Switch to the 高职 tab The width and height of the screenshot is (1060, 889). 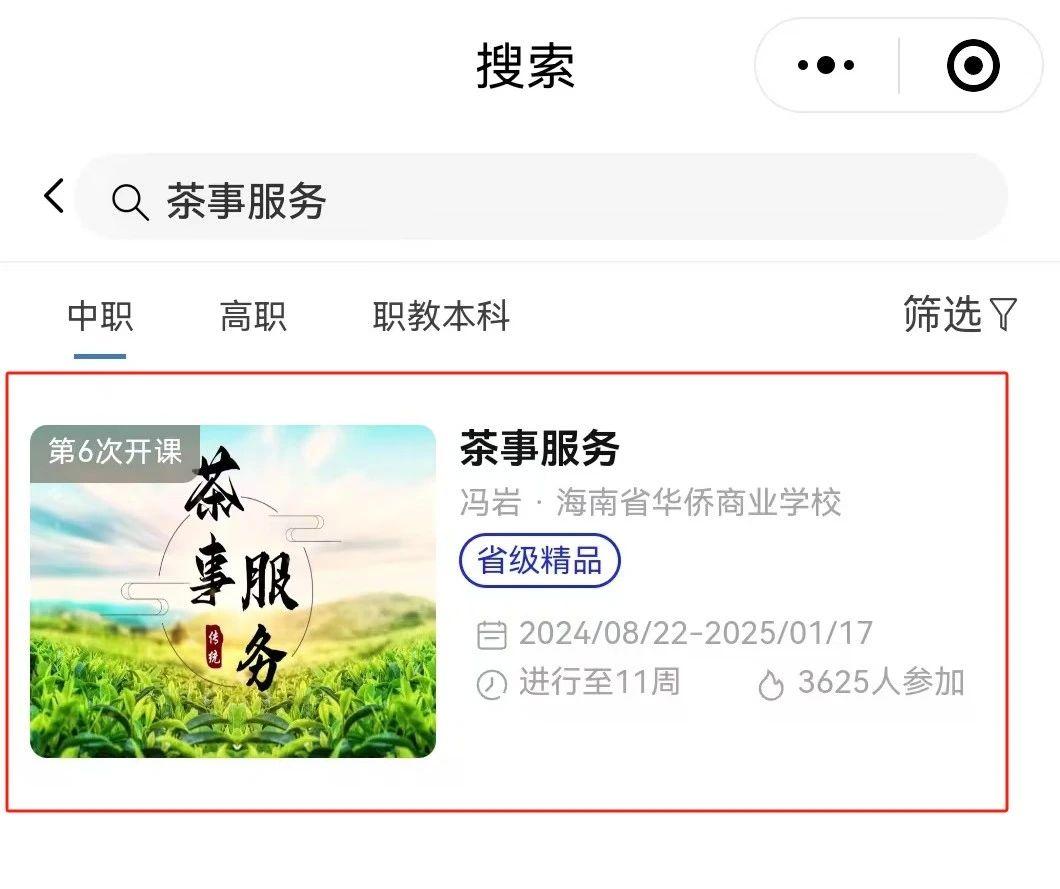pyautogui.click(x=253, y=316)
